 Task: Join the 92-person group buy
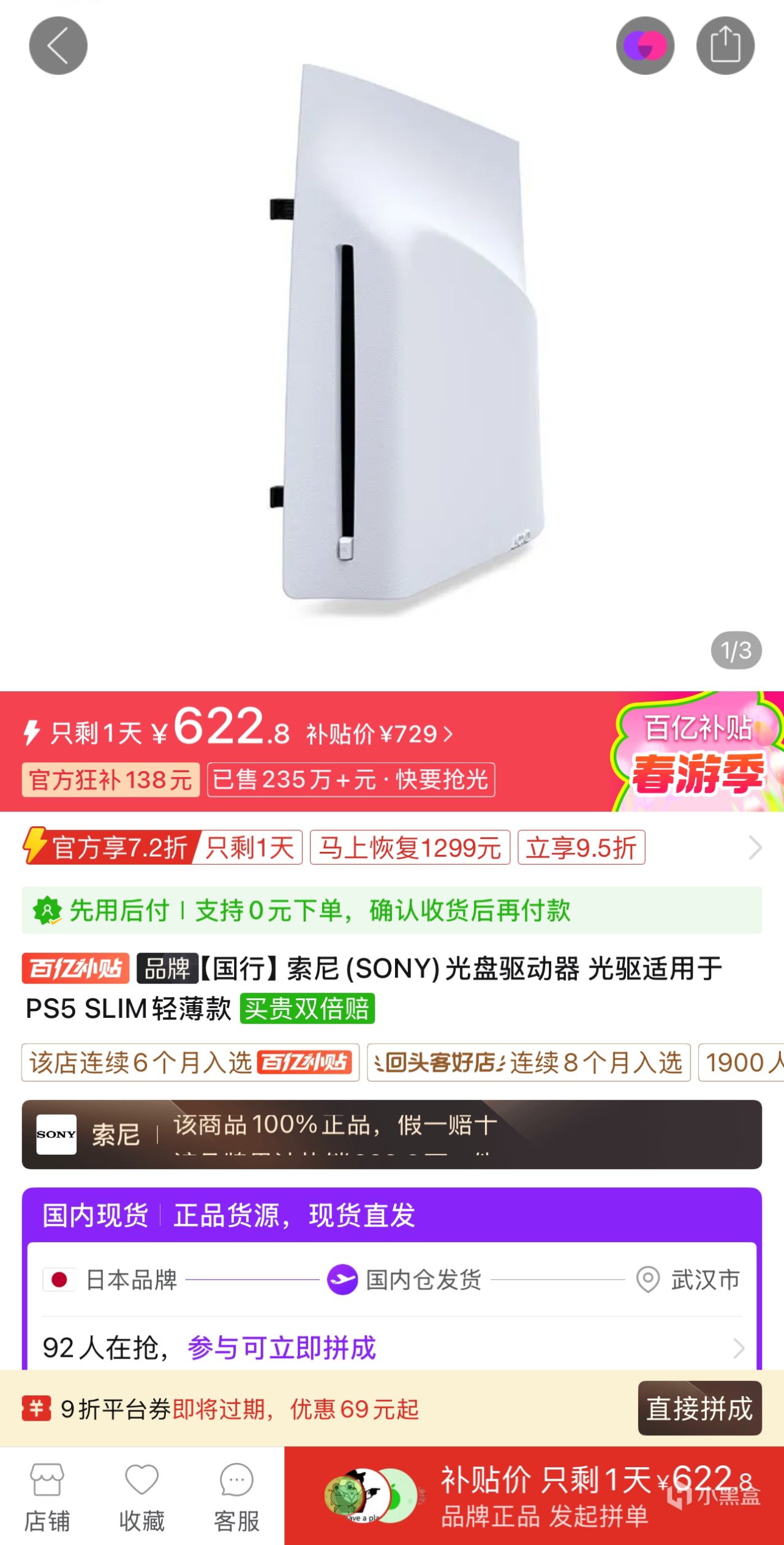point(392,1348)
